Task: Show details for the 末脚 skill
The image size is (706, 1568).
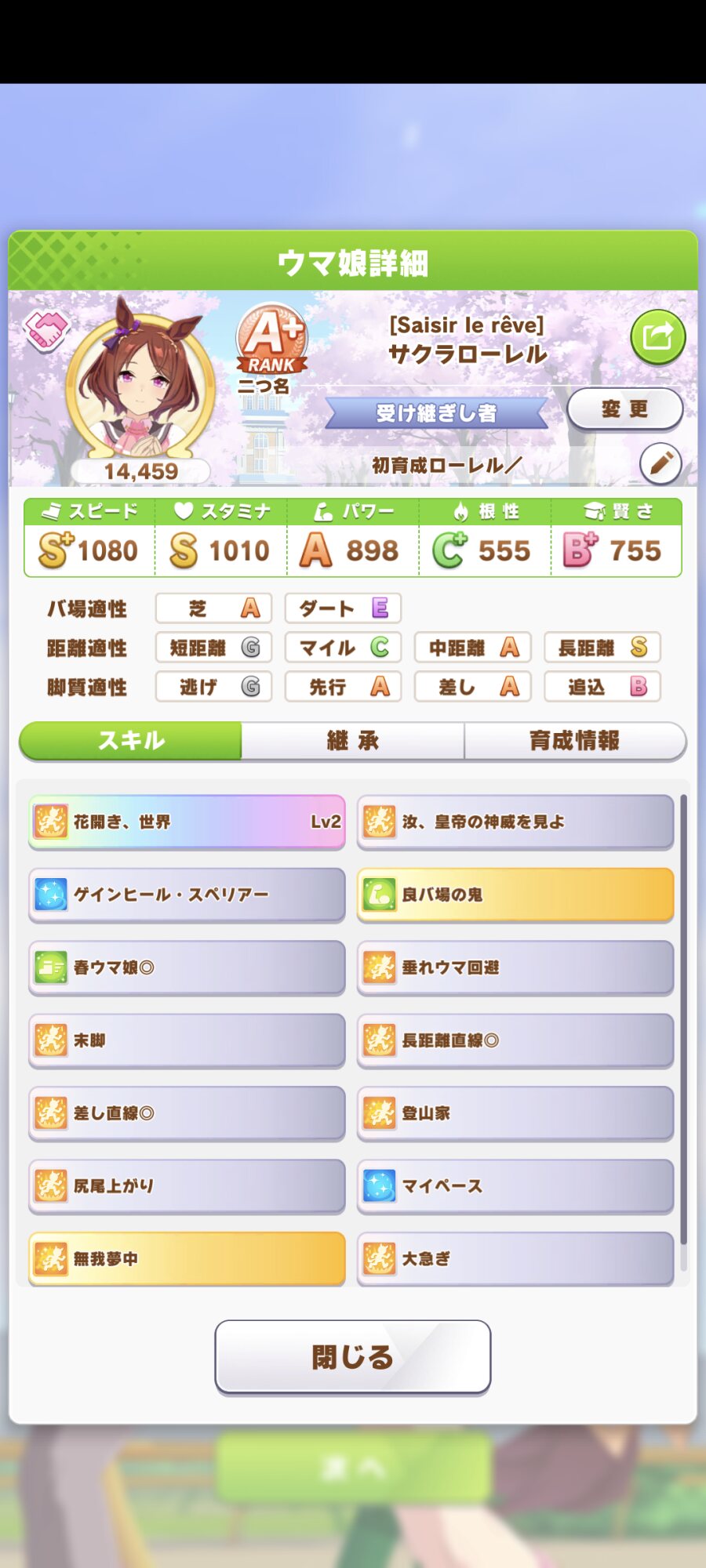Action: [187, 1040]
